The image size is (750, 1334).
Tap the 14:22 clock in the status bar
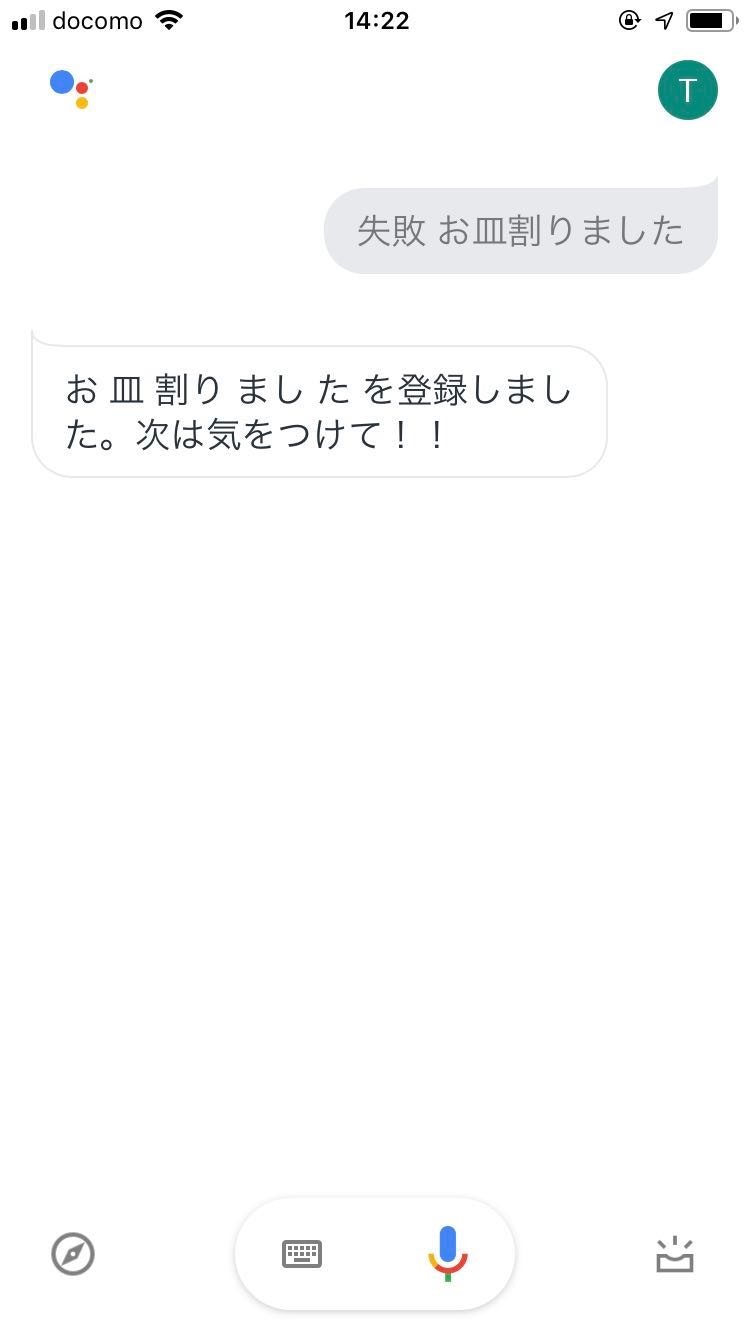375,19
